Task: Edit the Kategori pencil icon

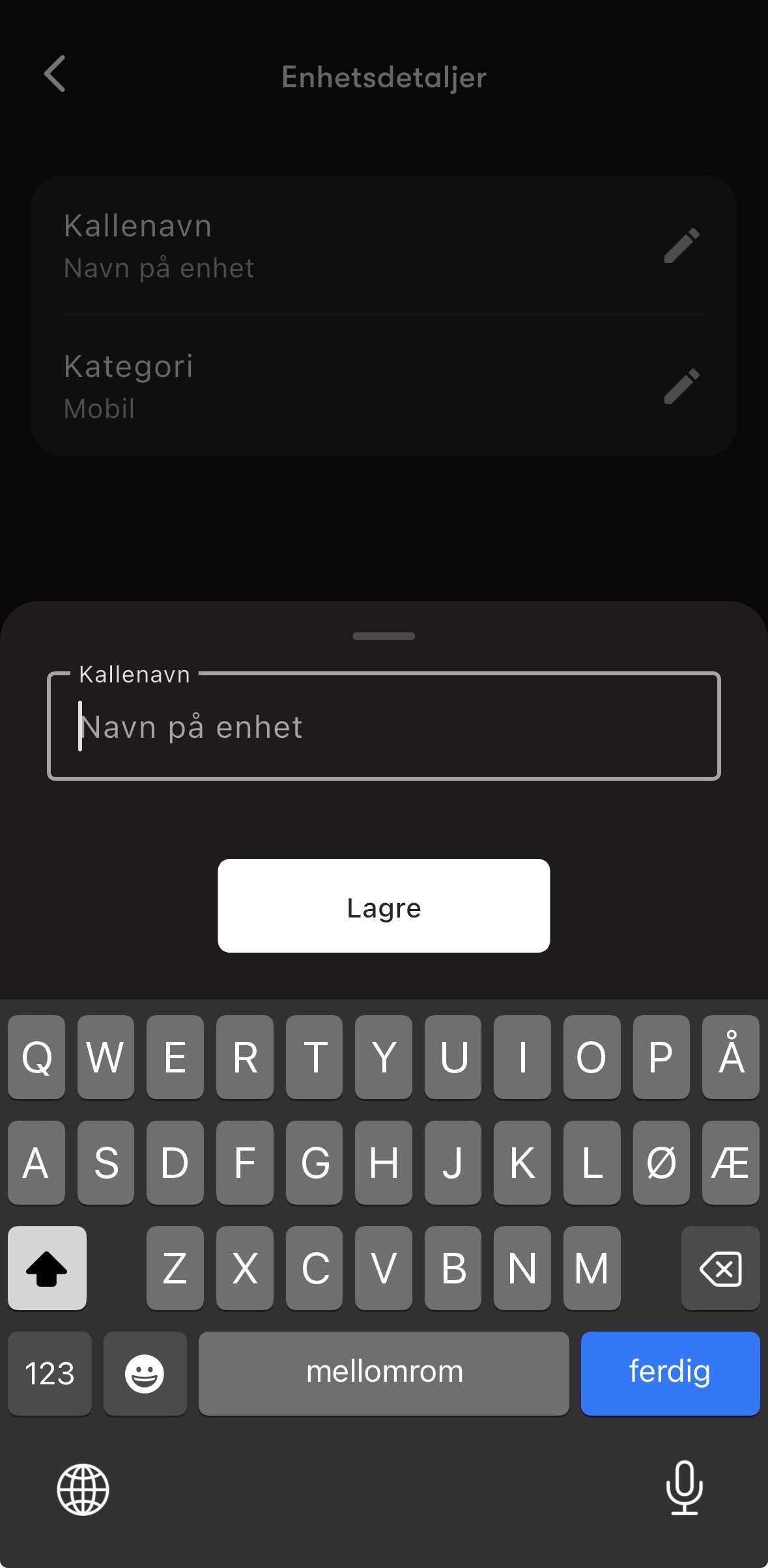Action: click(681, 386)
